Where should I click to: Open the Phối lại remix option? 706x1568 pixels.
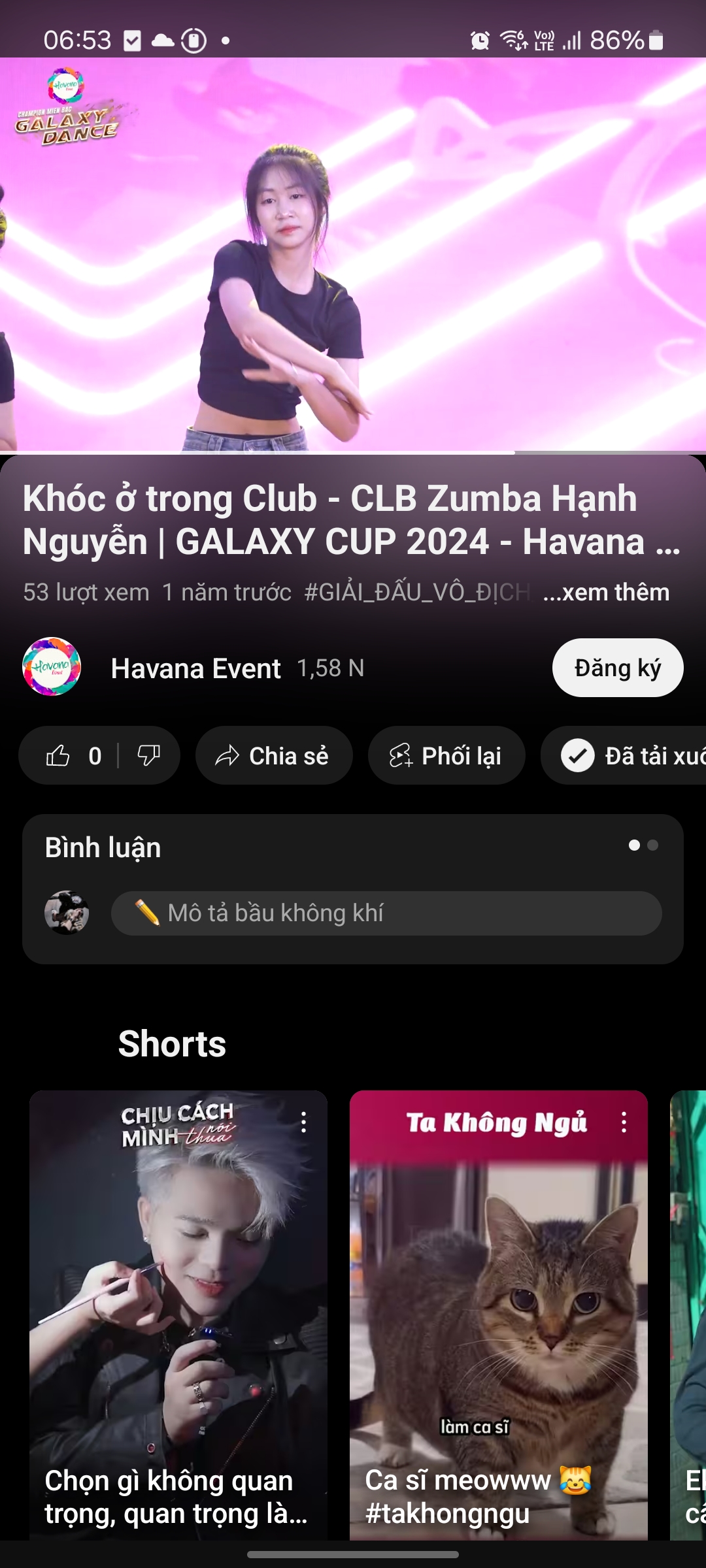tap(446, 756)
